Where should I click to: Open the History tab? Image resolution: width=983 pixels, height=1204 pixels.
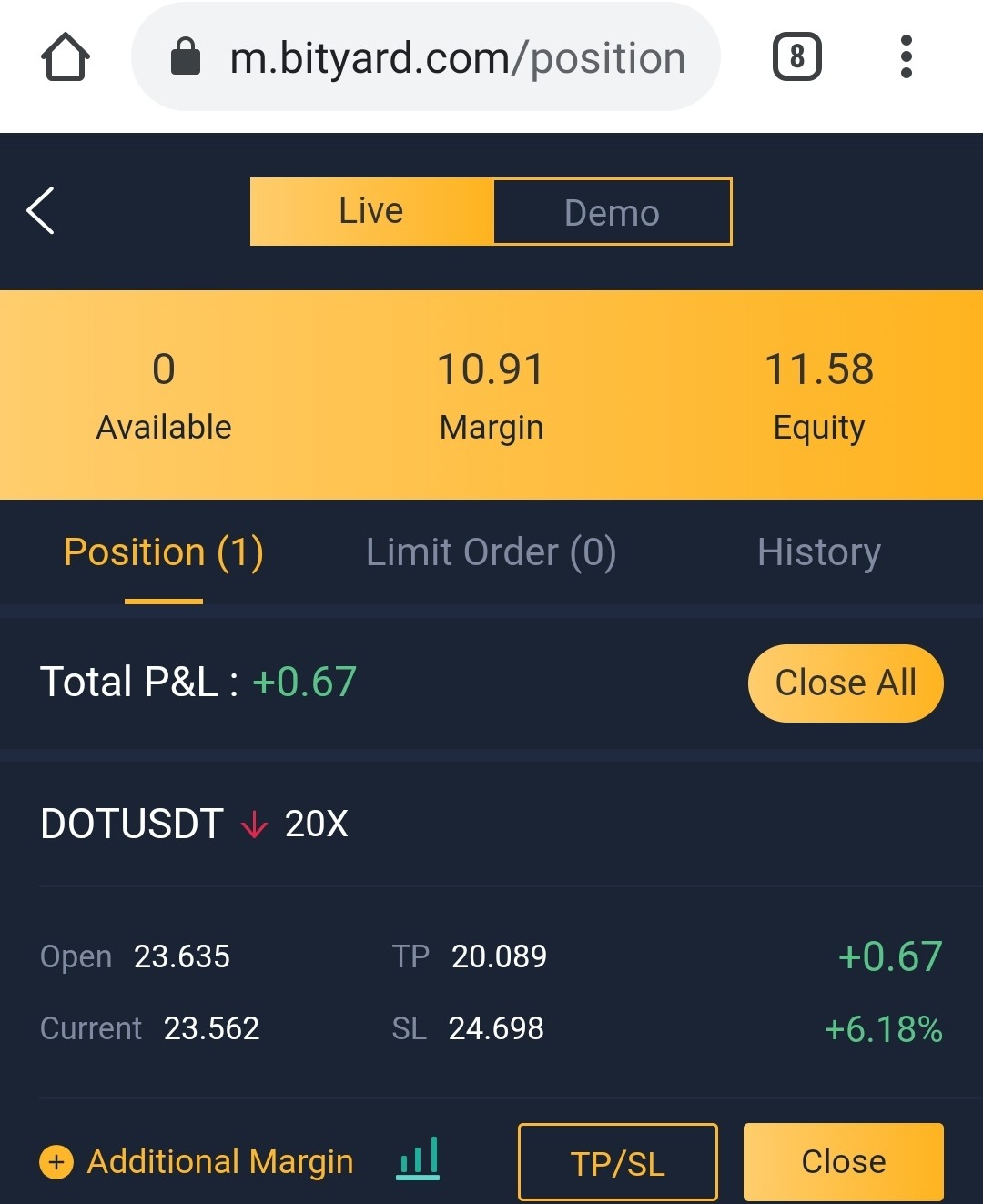point(819,552)
